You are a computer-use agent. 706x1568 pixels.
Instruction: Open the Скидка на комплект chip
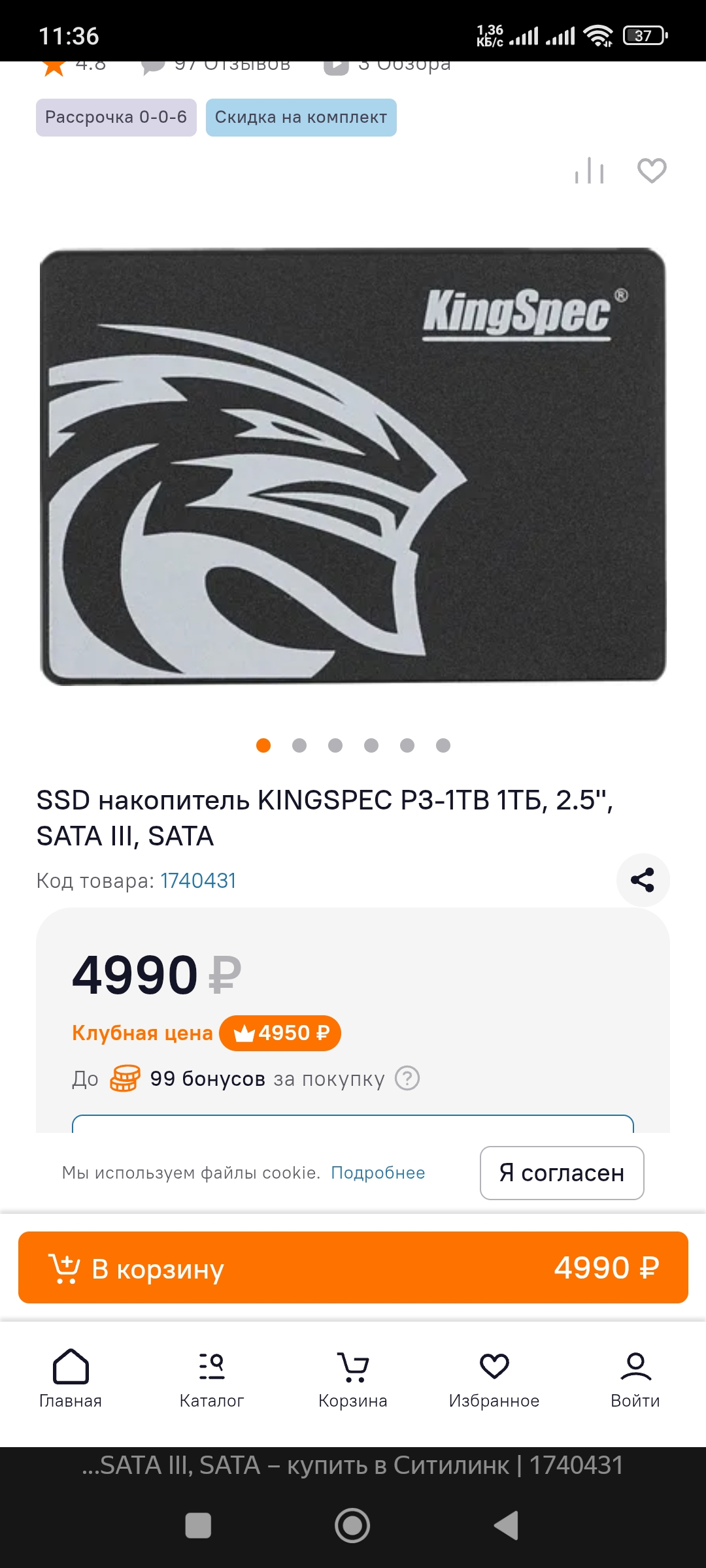point(301,118)
